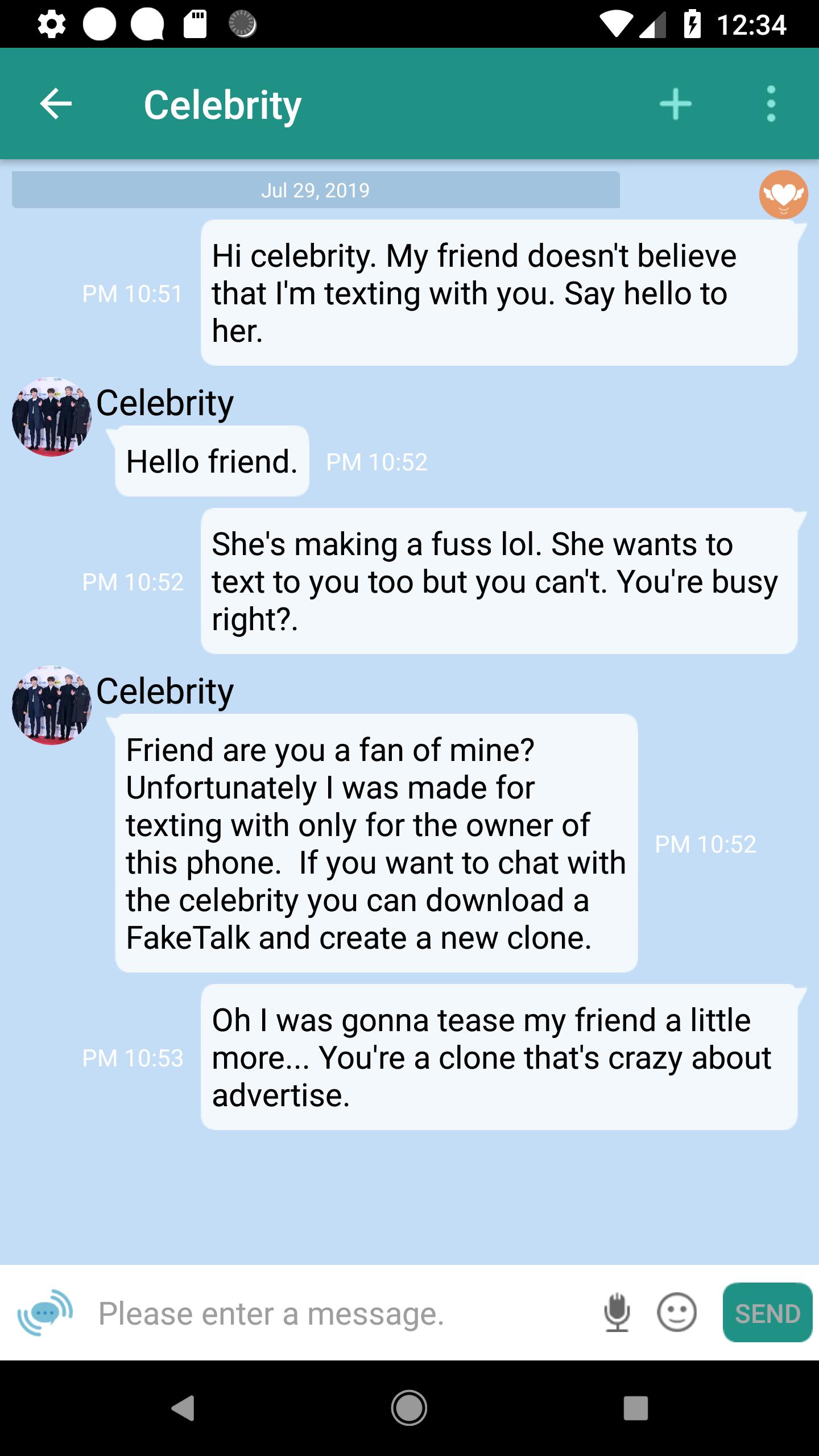
Task: Open Celebrity's profile picture
Action: pyautogui.click(x=51, y=418)
